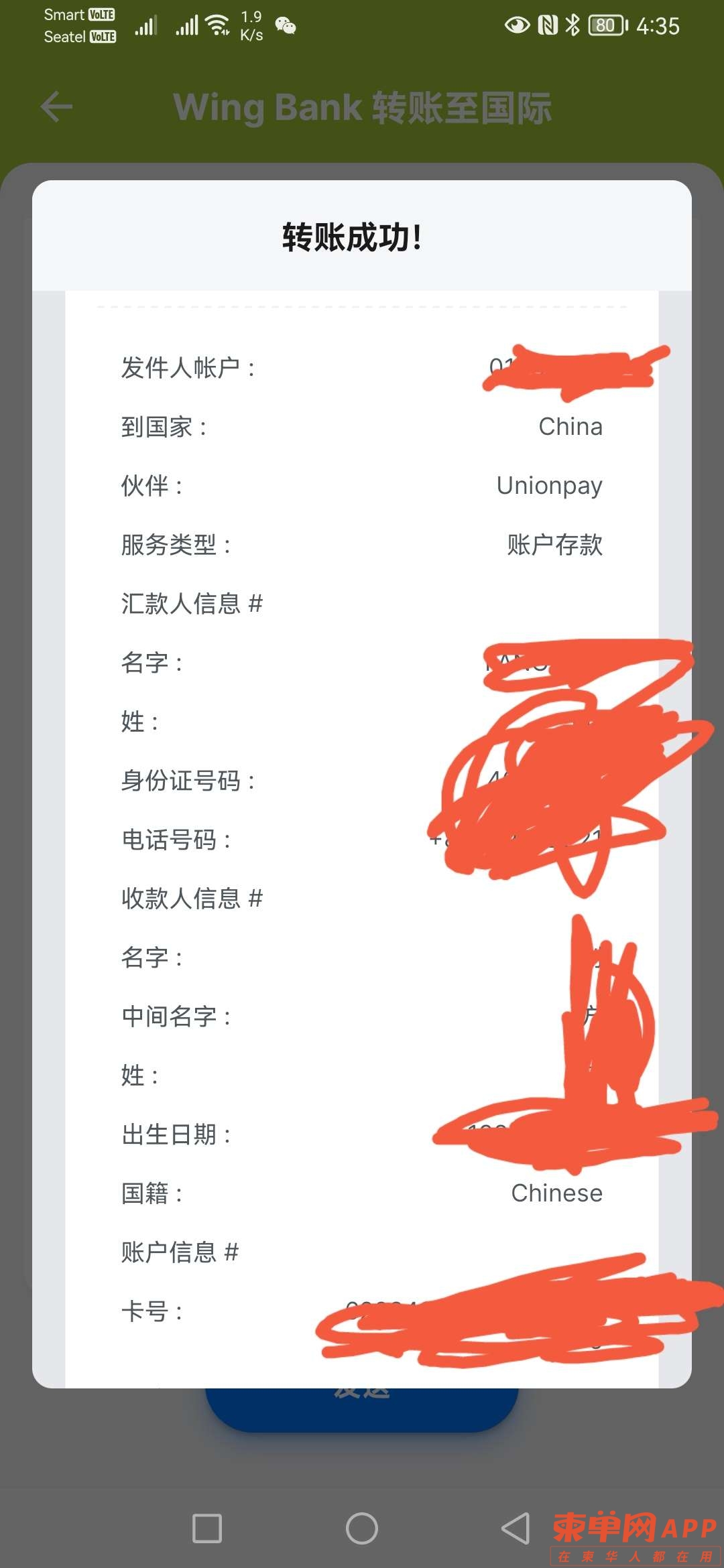Open the recent apps view
This screenshot has width=724, height=1568.
coord(207,1529)
